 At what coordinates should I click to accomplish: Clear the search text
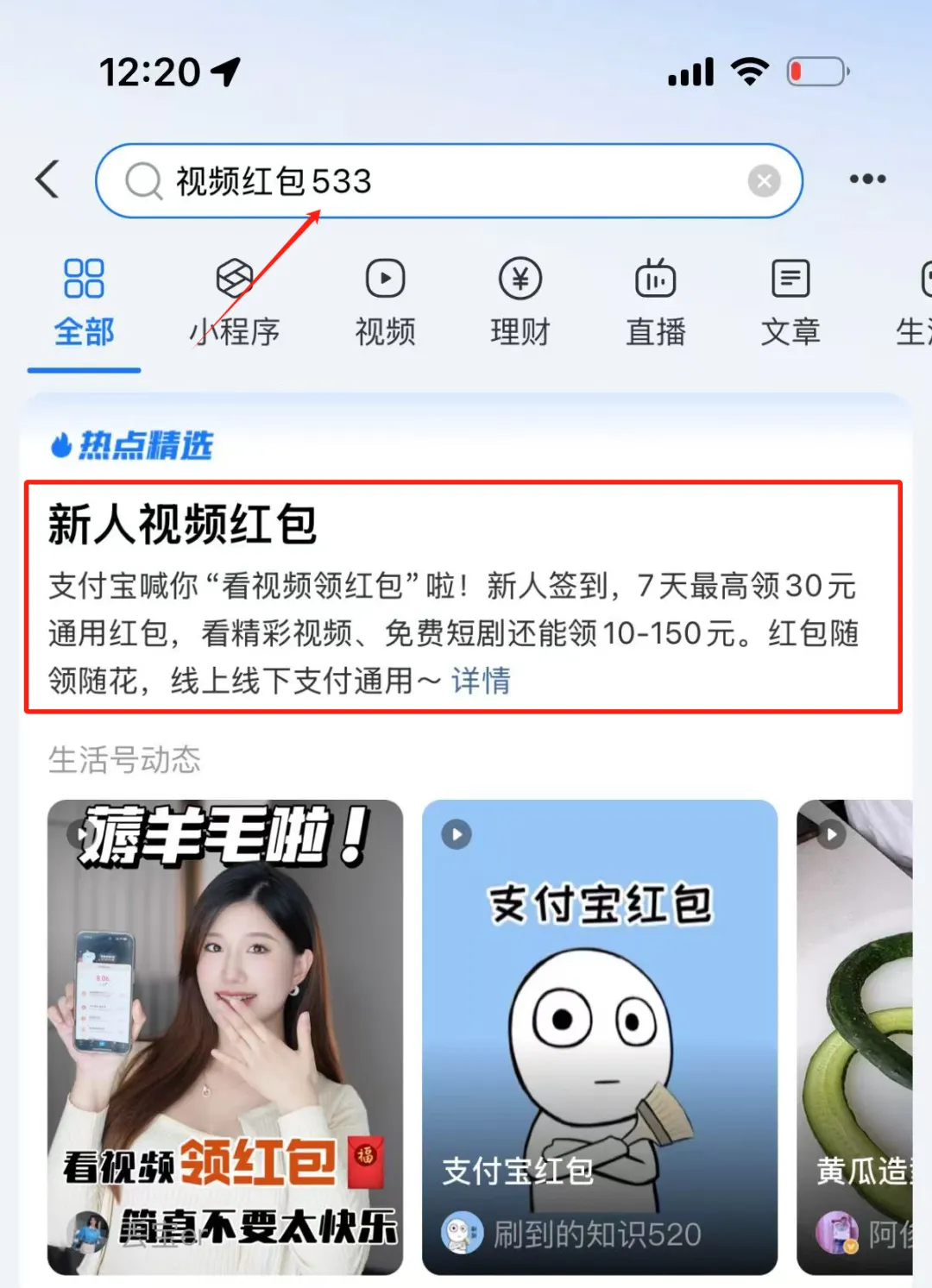tap(763, 181)
